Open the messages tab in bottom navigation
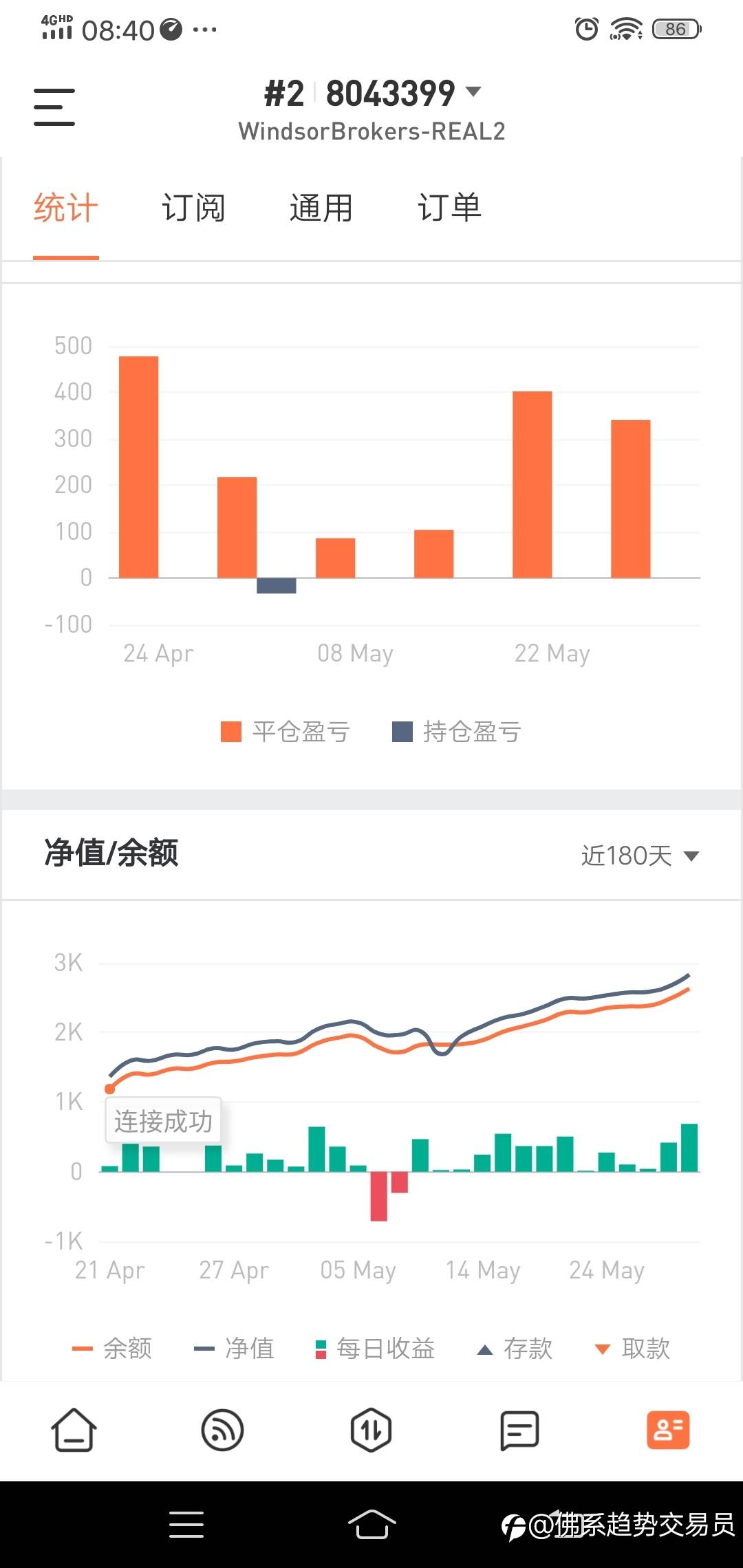The height and width of the screenshot is (1568, 743). tap(519, 1430)
